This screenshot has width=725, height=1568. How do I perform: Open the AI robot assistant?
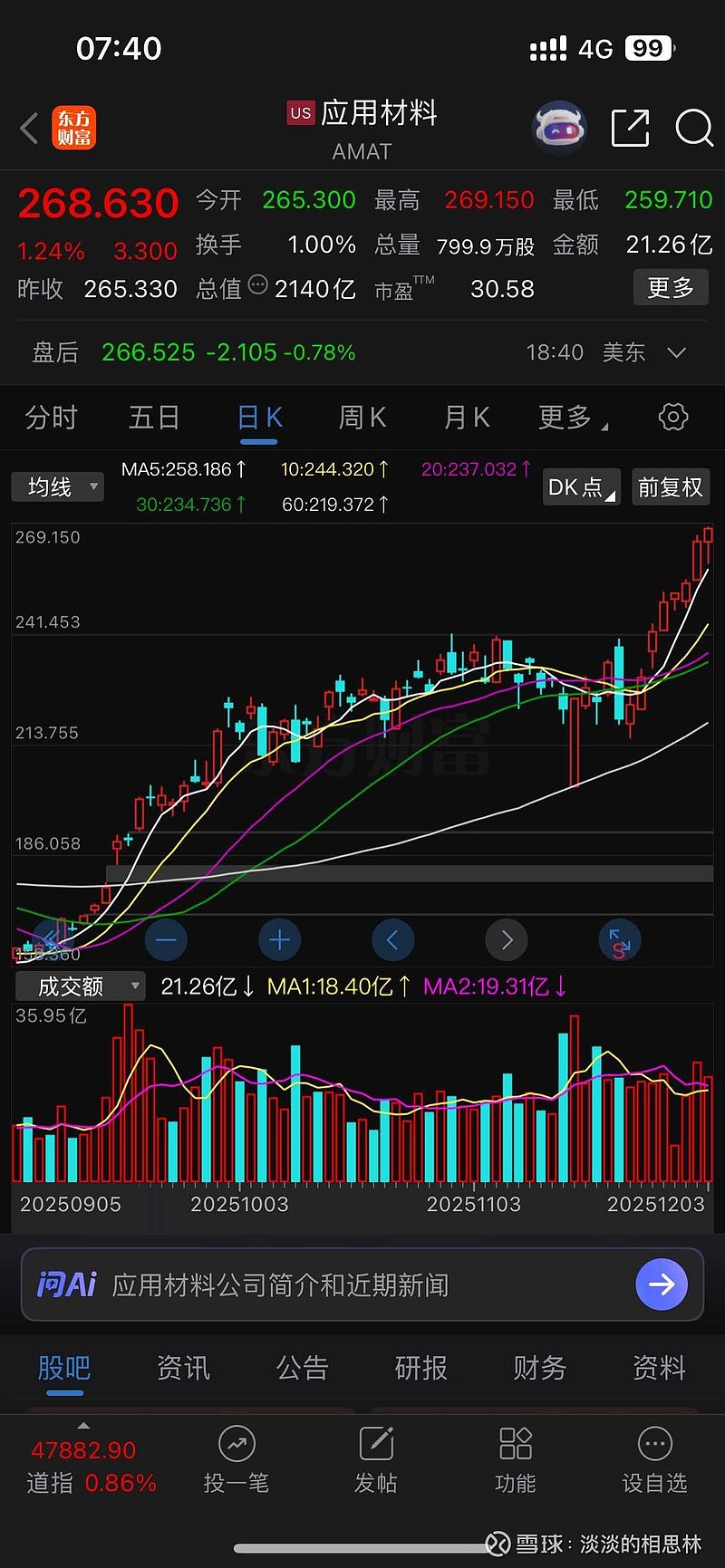click(x=559, y=128)
